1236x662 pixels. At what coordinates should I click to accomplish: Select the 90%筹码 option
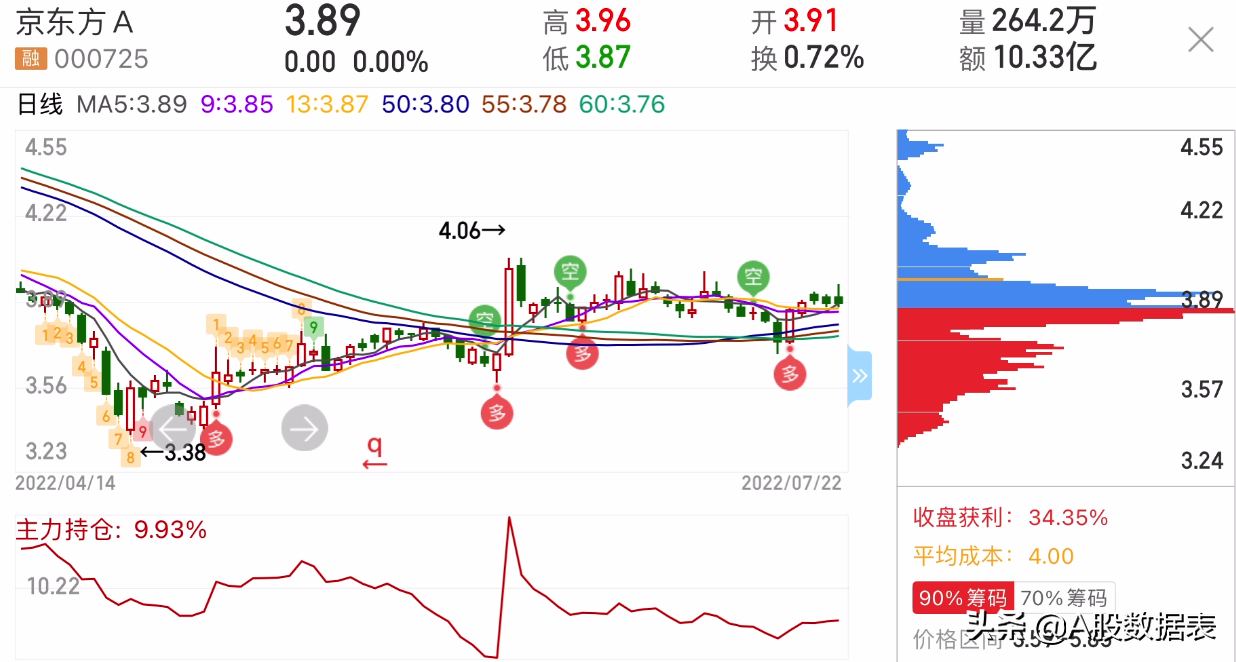click(963, 598)
